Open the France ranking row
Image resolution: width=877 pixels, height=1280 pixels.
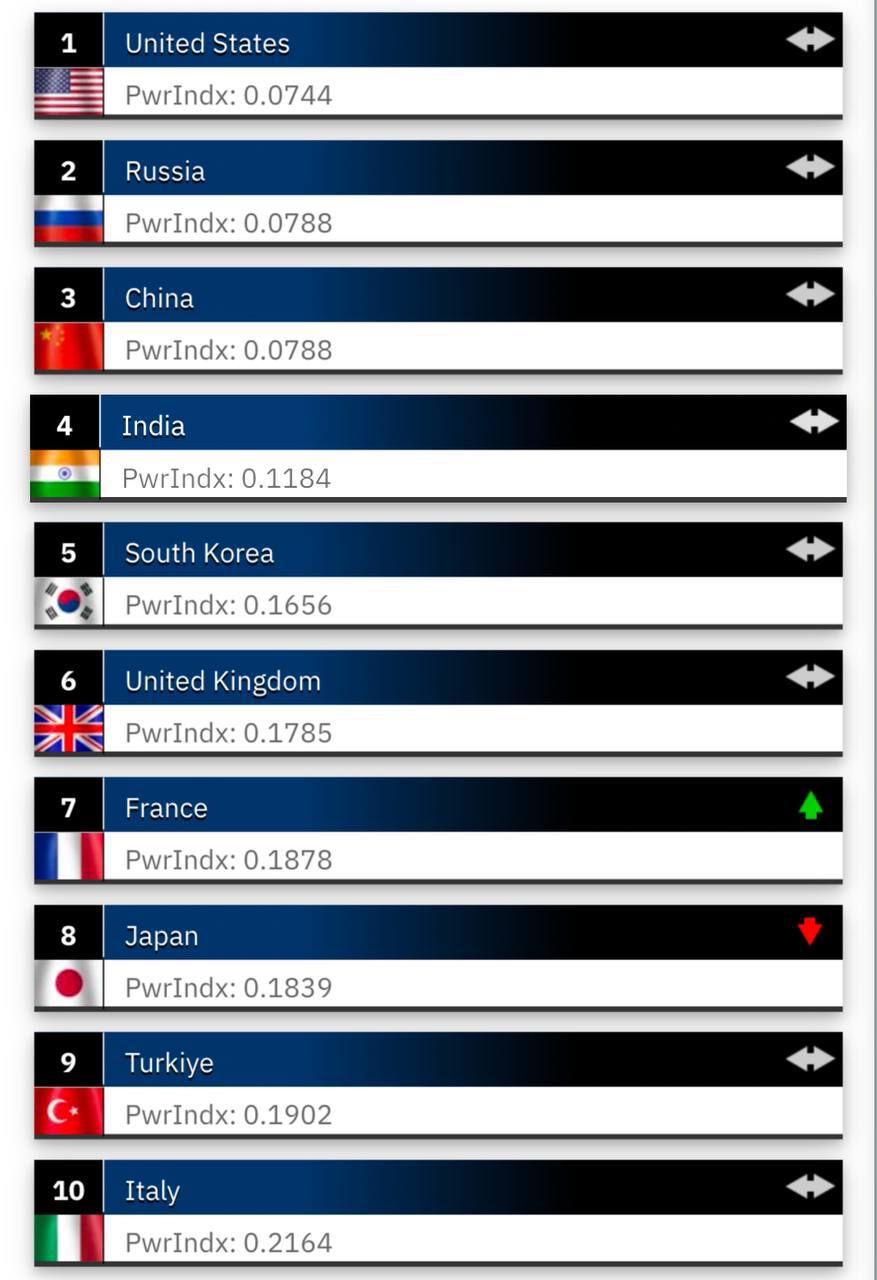point(438,830)
